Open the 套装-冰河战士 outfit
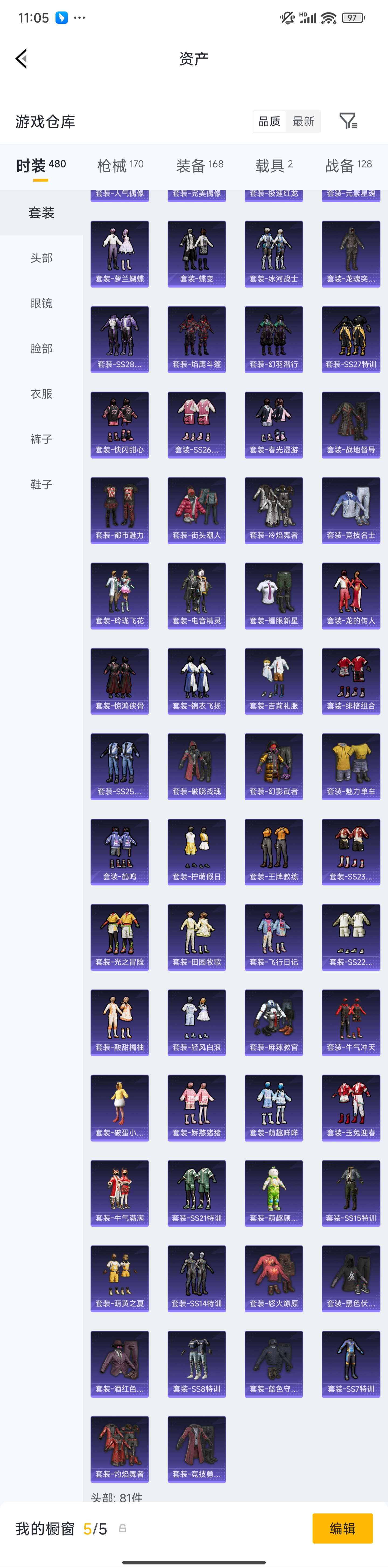The height and width of the screenshot is (1568, 388). pos(274,254)
